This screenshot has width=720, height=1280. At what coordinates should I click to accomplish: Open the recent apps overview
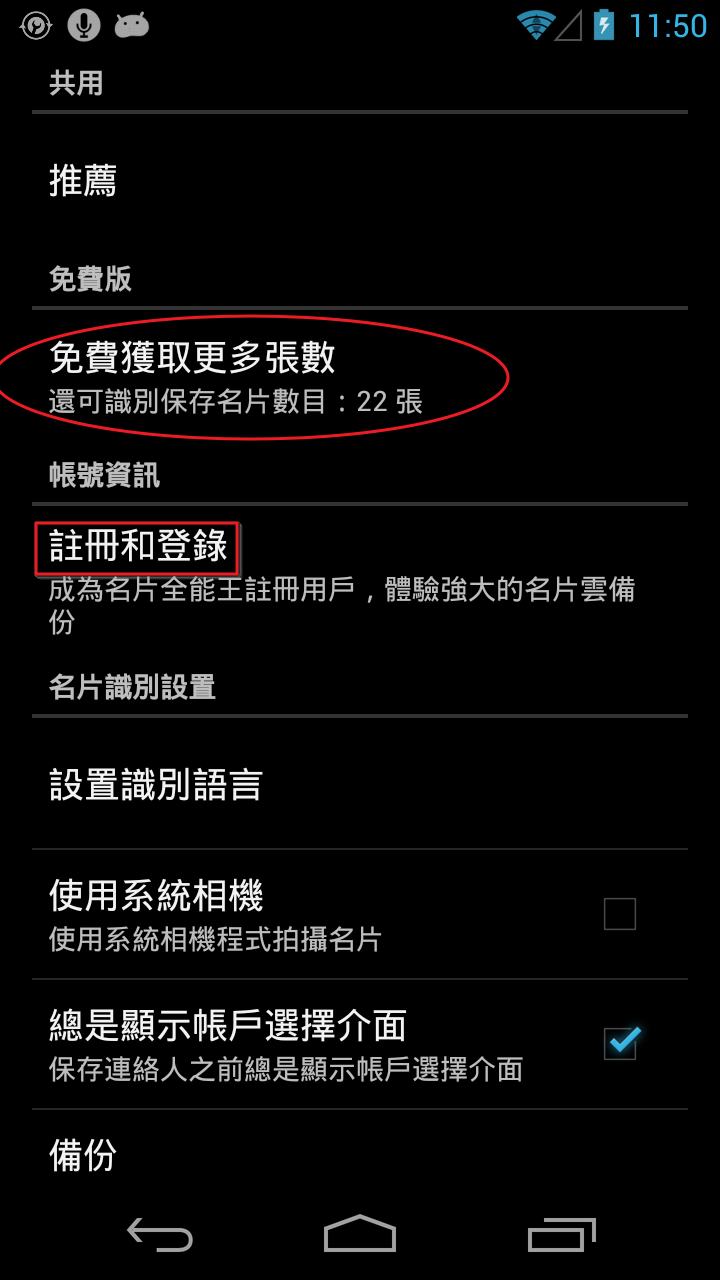click(561, 1235)
